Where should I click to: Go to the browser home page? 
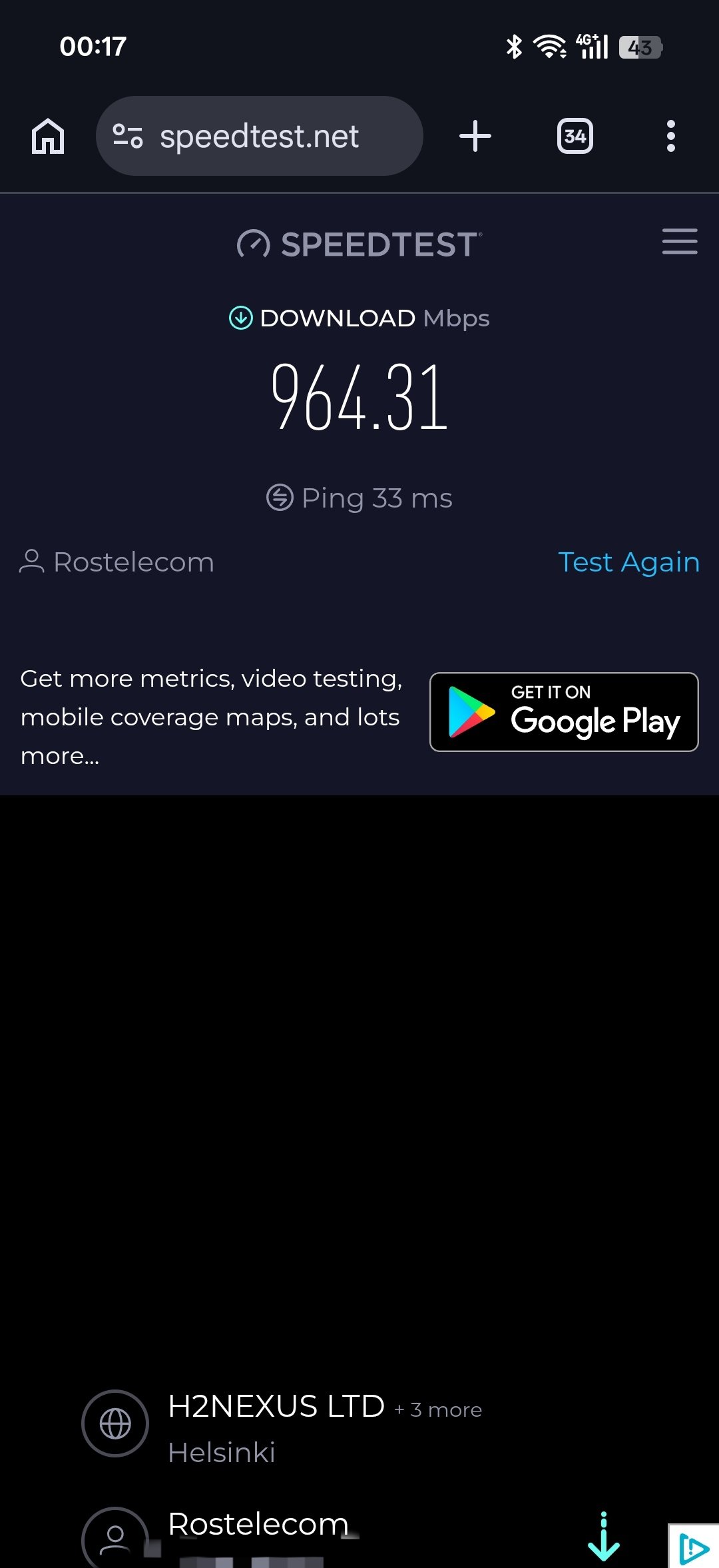(x=48, y=137)
